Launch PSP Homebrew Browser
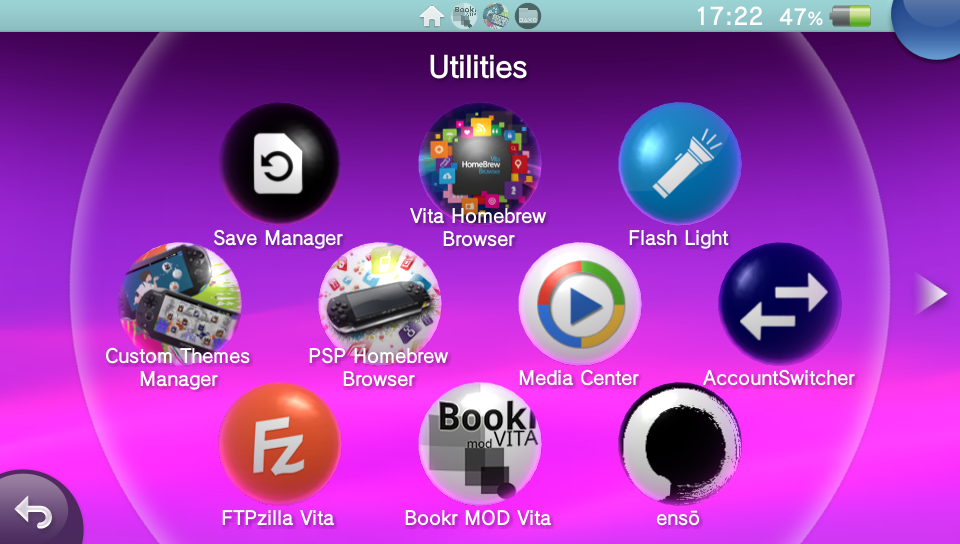960x544 pixels. pyautogui.click(x=379, y=303)
